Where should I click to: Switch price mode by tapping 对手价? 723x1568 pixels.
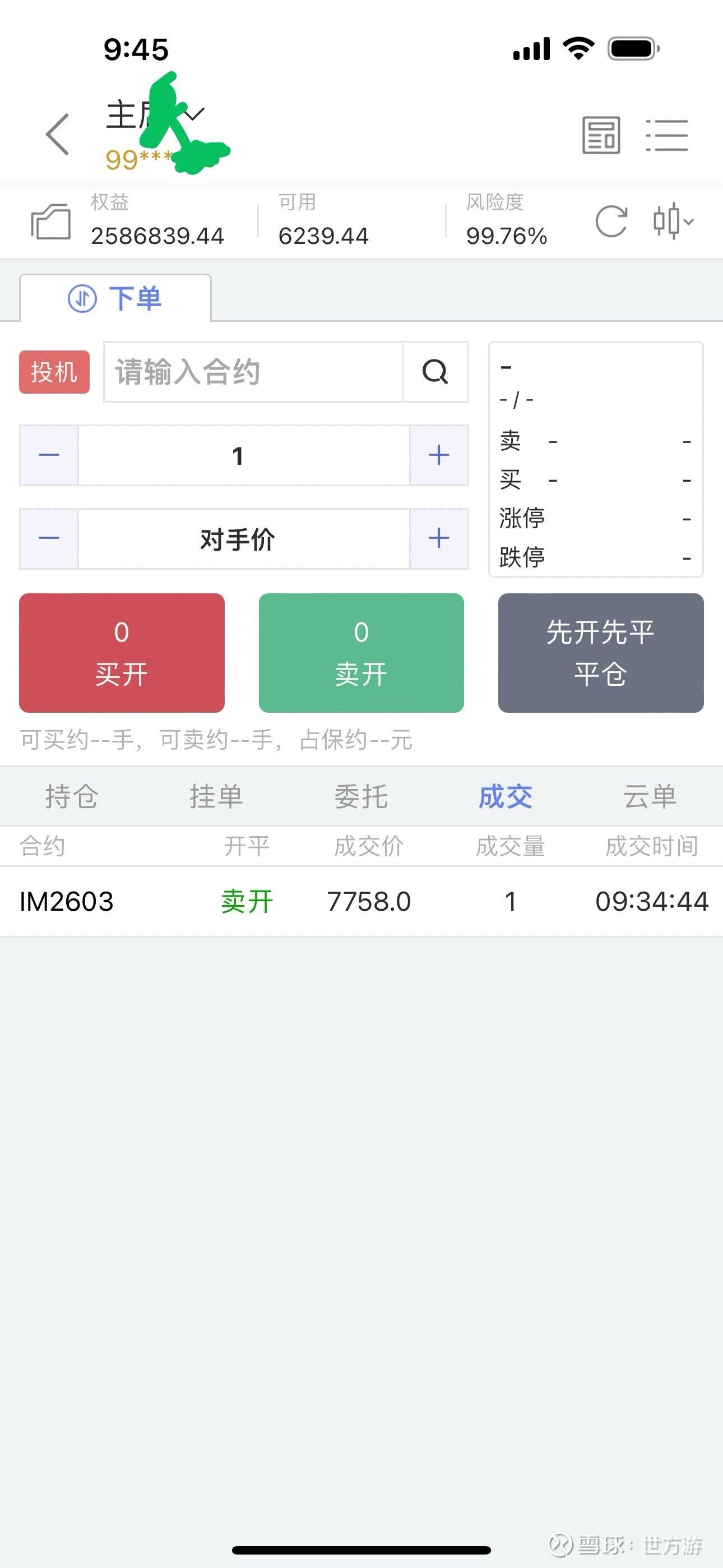click(x=238, y=538)
